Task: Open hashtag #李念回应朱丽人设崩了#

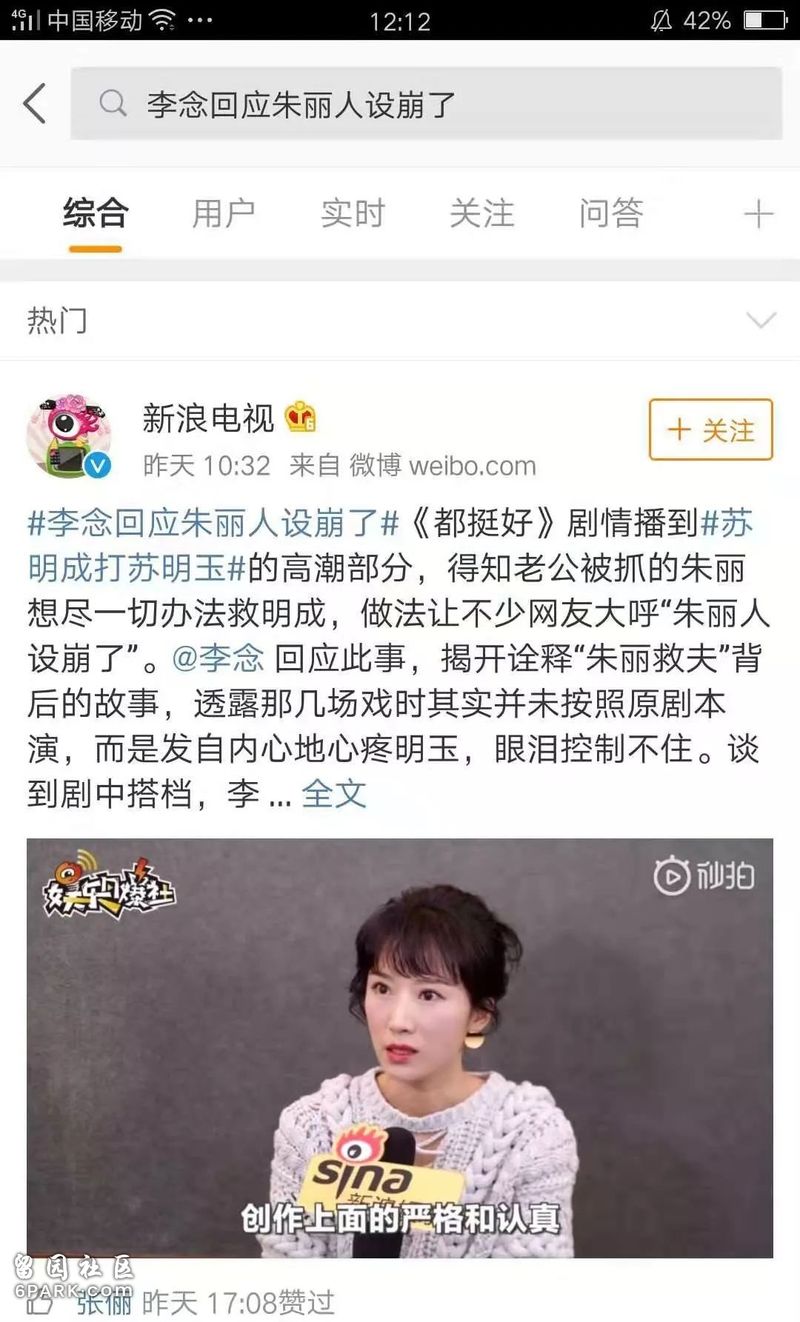Action: [213, 522]
